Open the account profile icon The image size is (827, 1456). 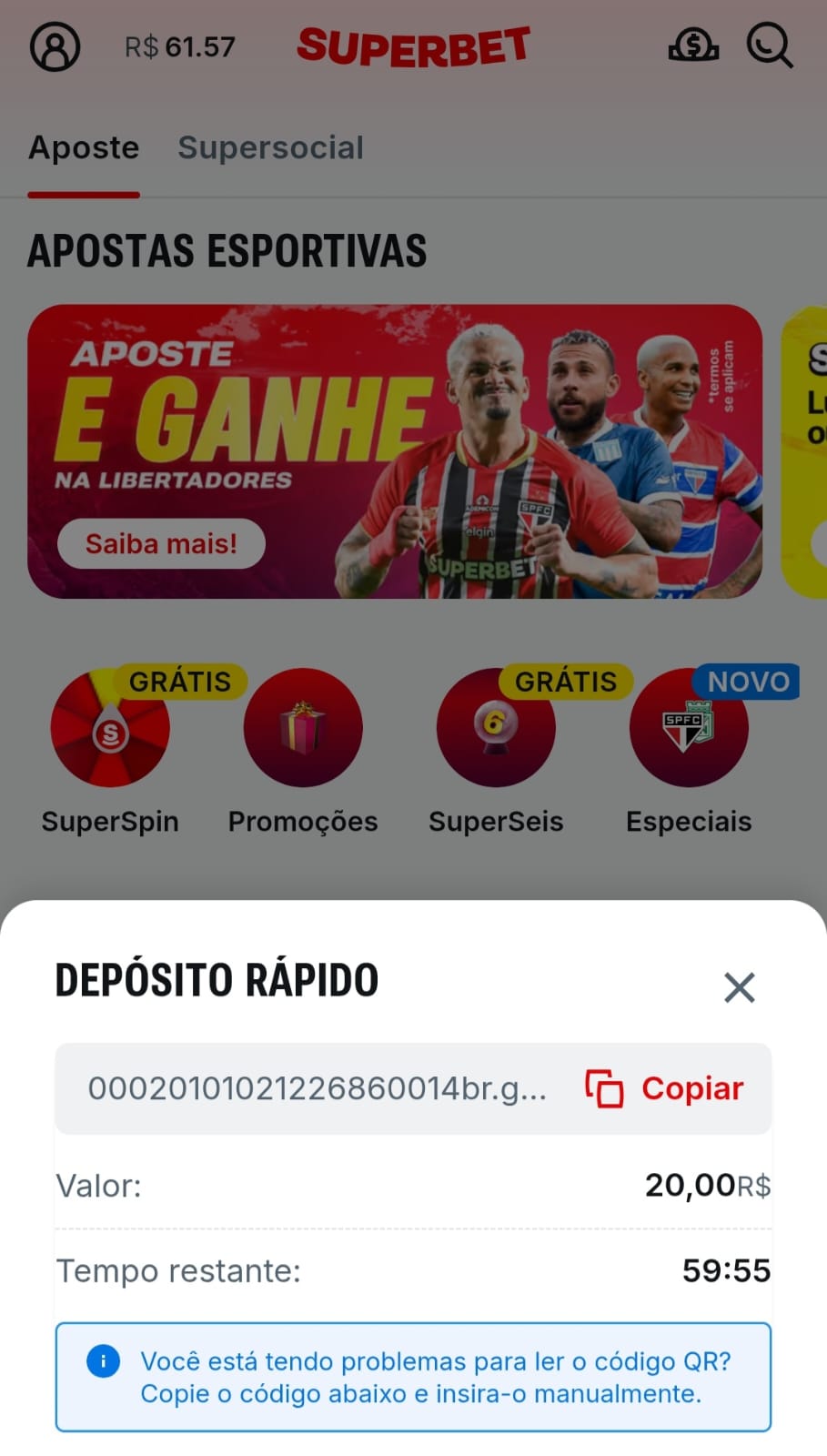tap(55, 46)
